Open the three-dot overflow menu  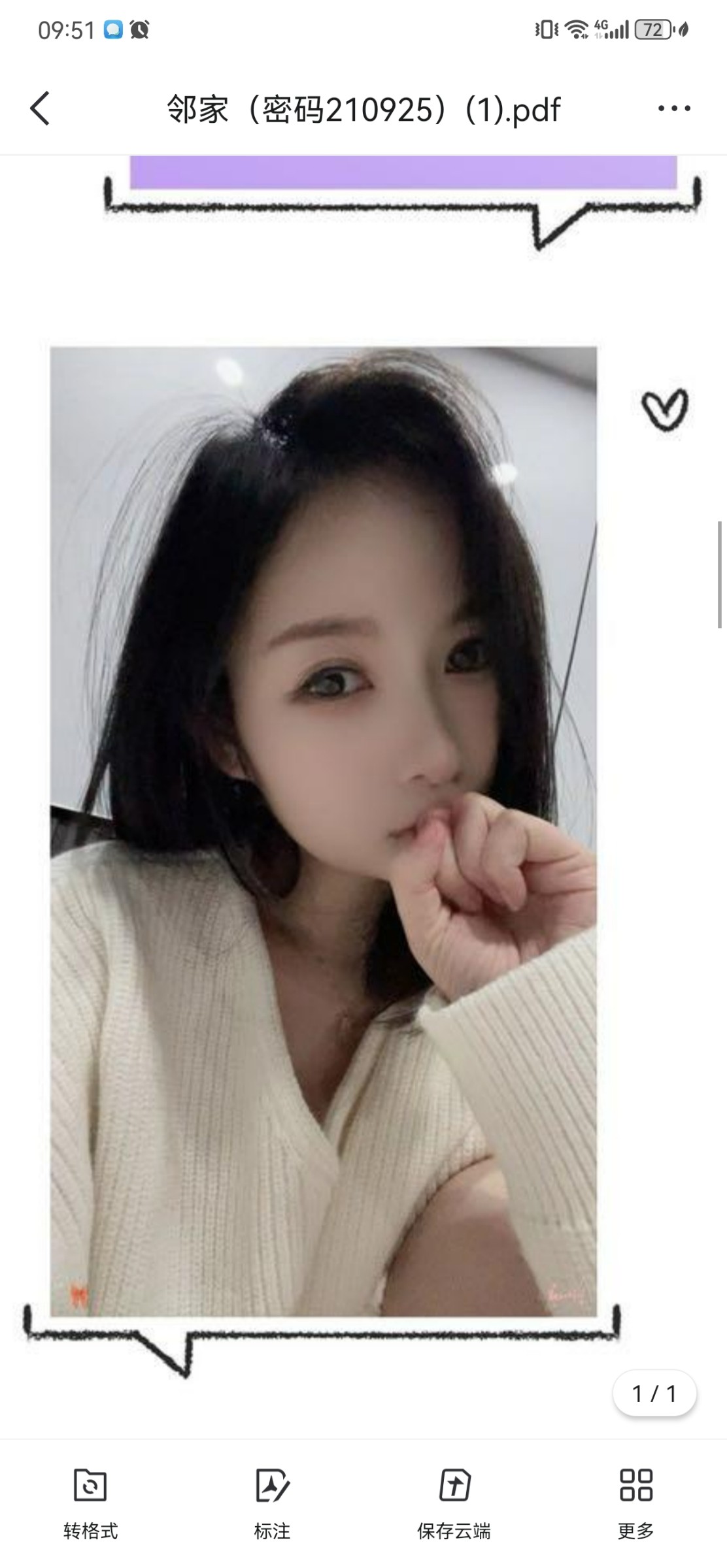click(x=674, y=108)
